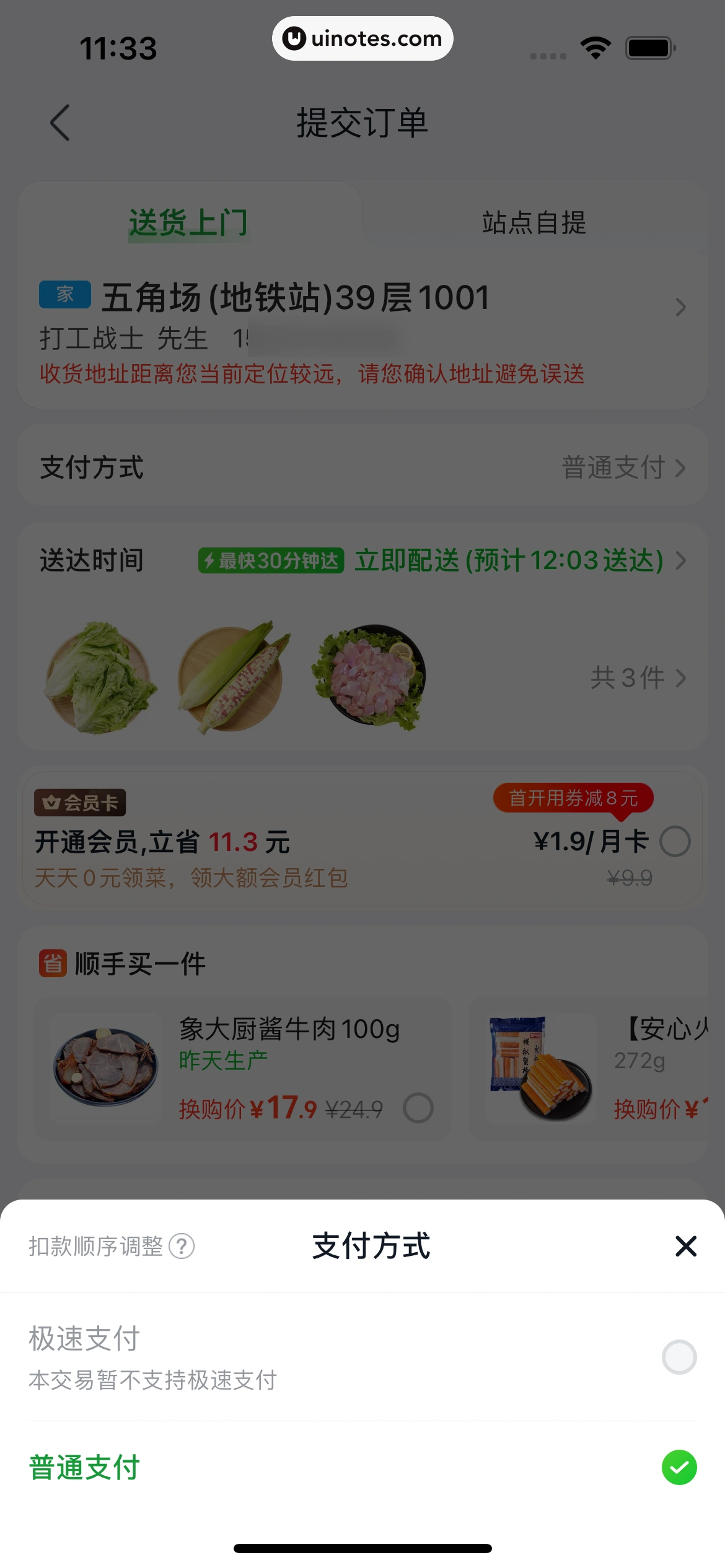The image size is (725, 1568).
Task: Select the 普通支付 payment option
Action: pos(679,1467)
